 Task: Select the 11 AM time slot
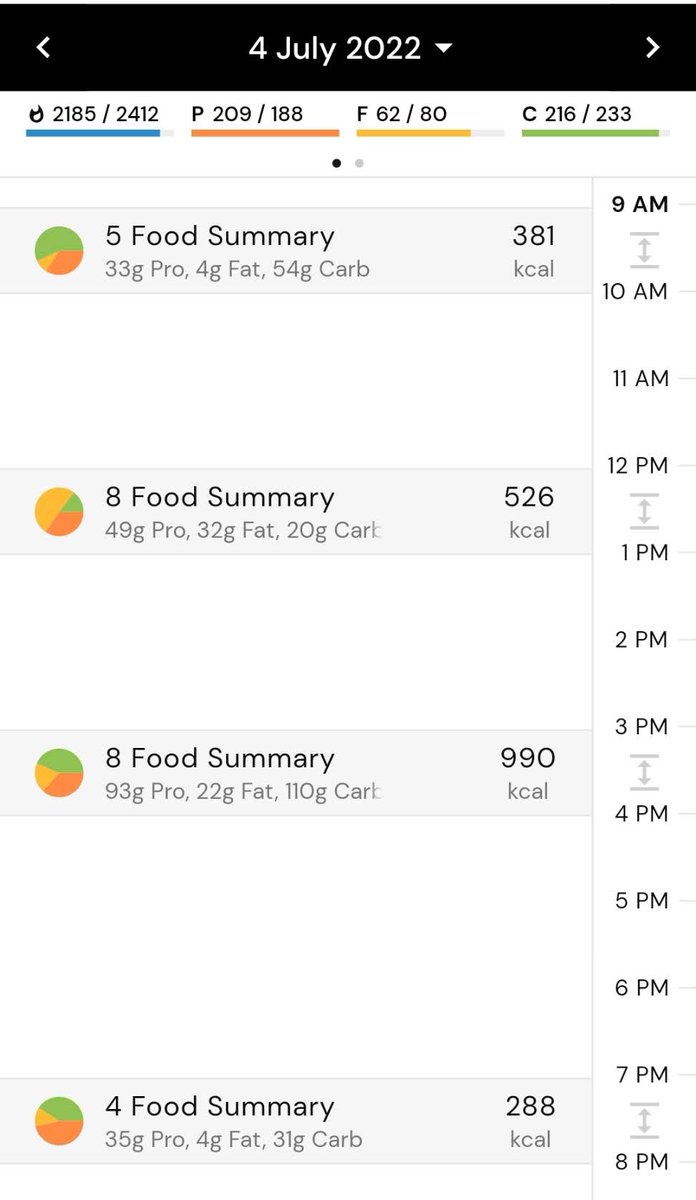point(641,379)
